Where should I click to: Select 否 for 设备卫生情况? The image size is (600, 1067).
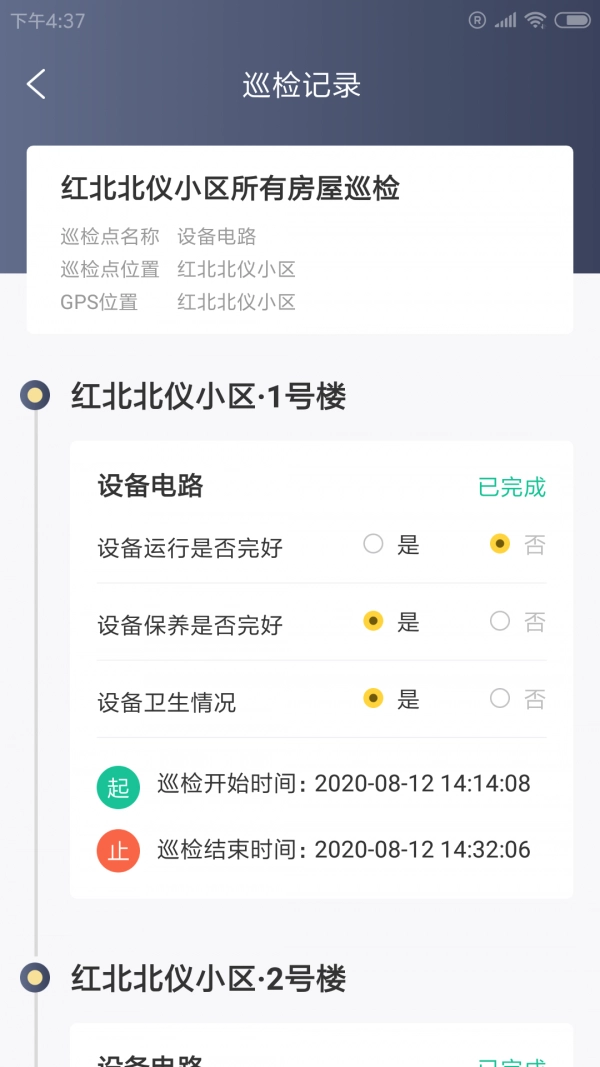[500, 699]
